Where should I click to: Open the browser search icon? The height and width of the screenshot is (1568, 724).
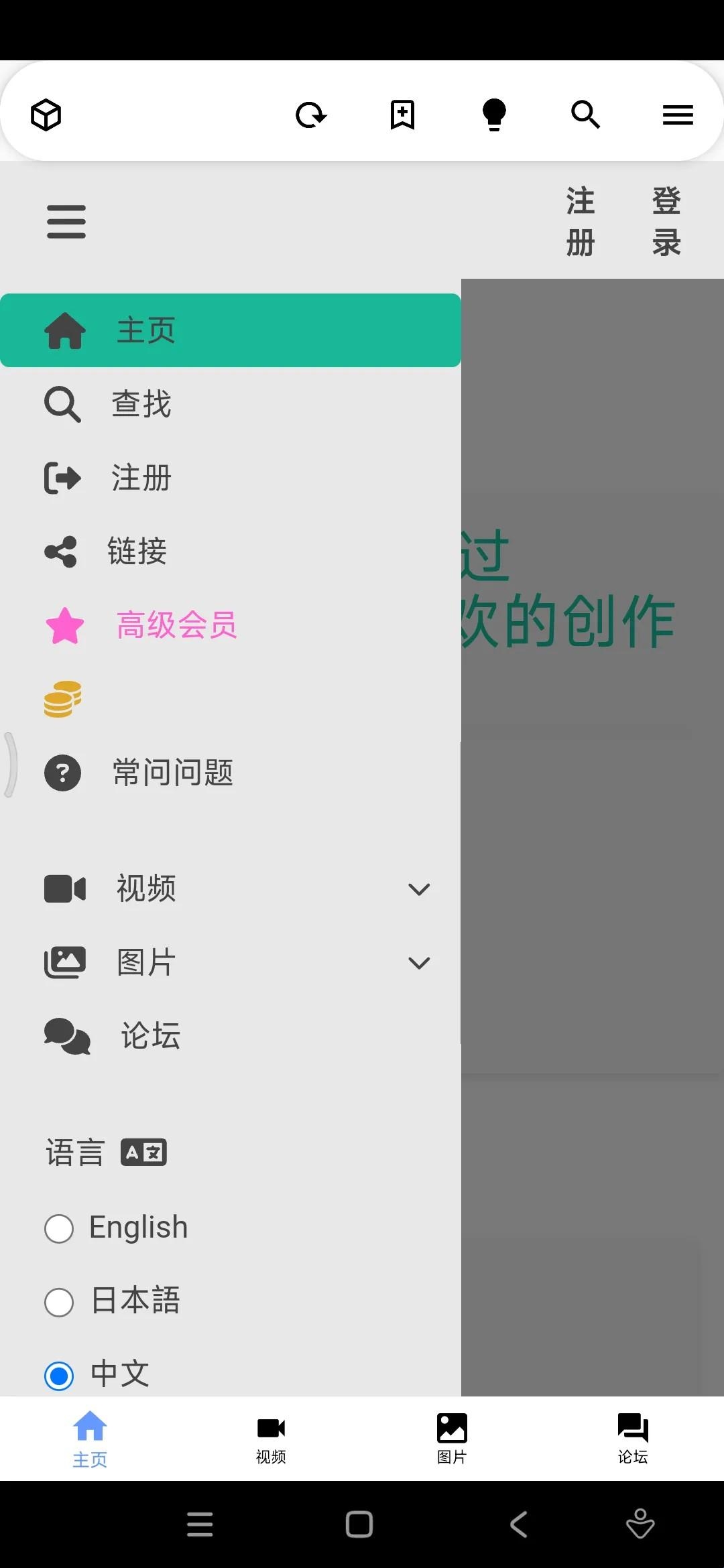(x=585, y=115)
